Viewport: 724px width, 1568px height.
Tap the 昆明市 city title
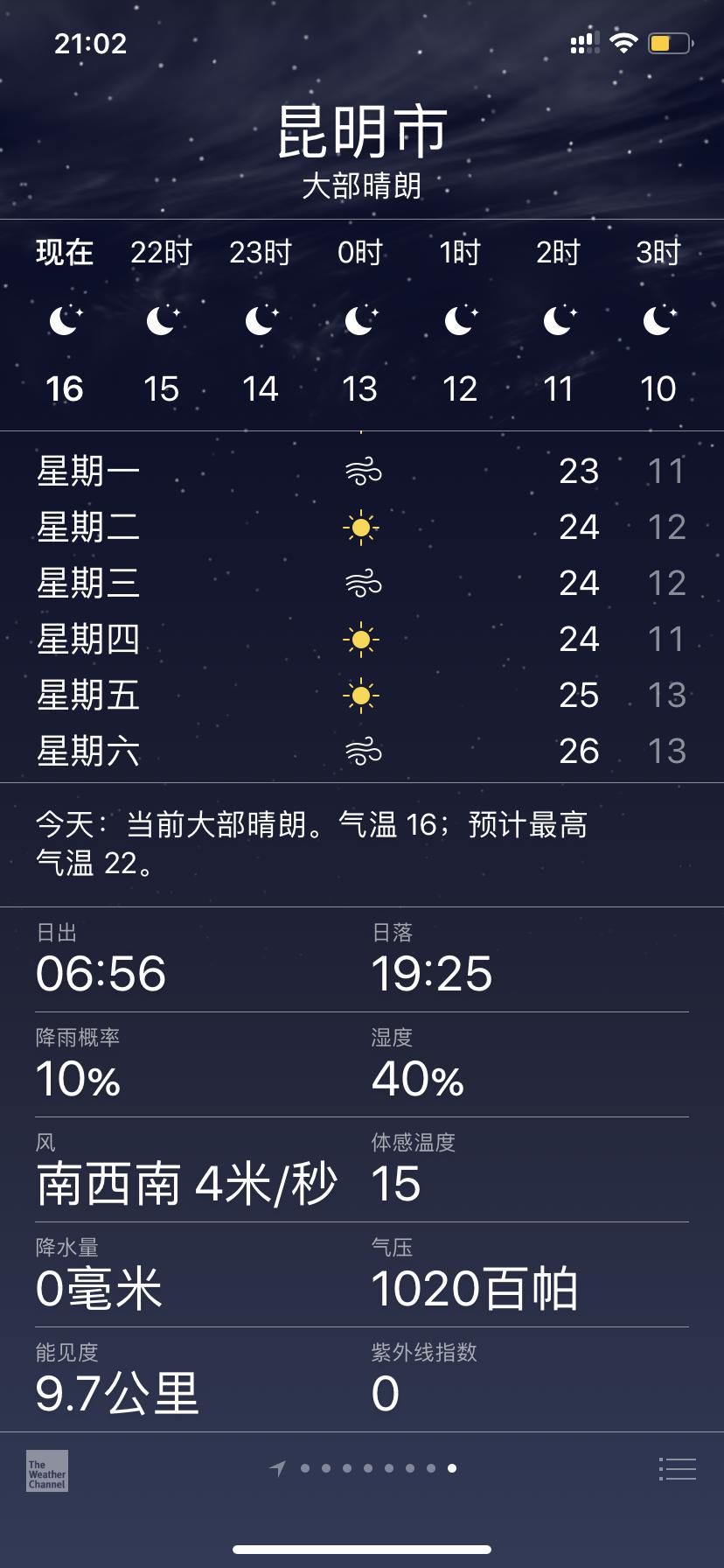coord(361,129)
